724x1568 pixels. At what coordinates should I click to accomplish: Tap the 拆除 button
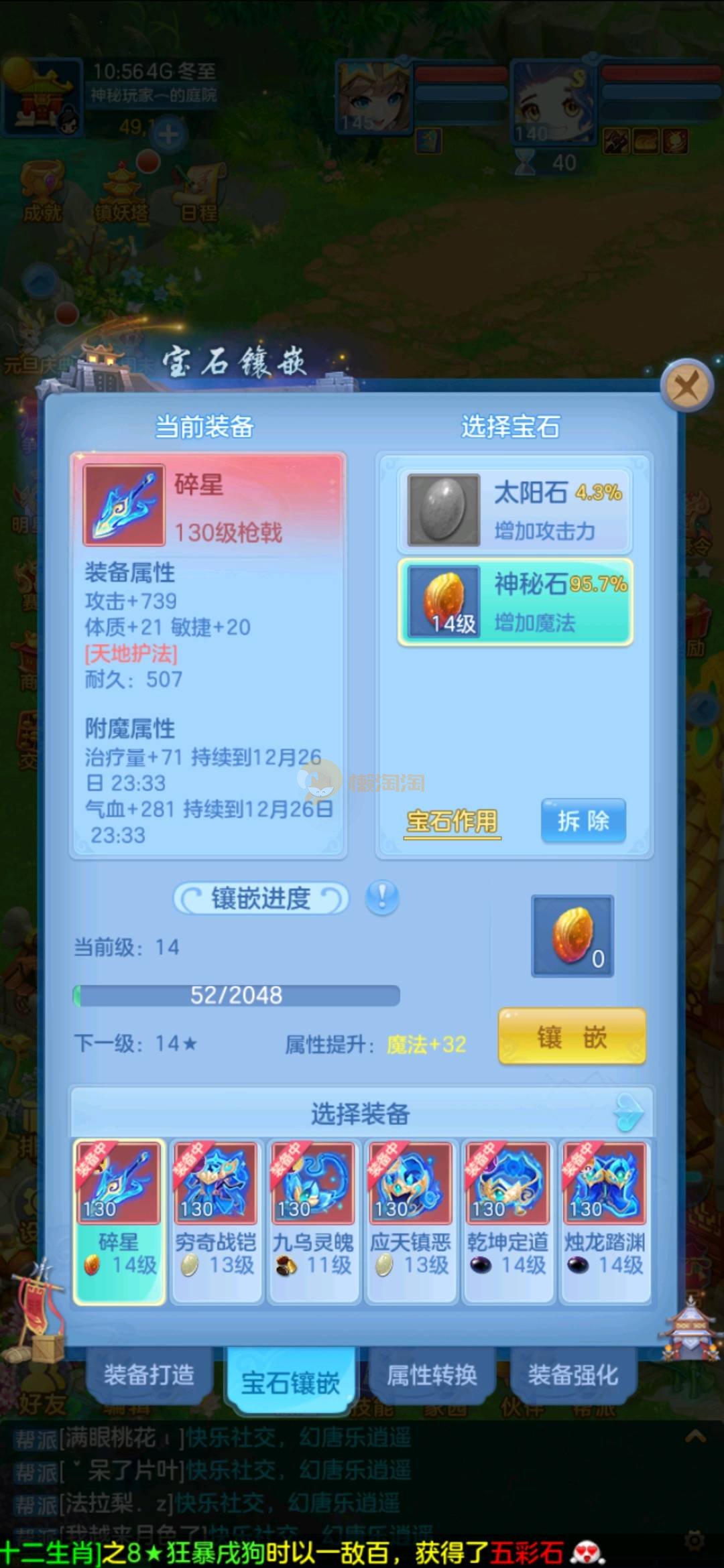pos(583,821)
